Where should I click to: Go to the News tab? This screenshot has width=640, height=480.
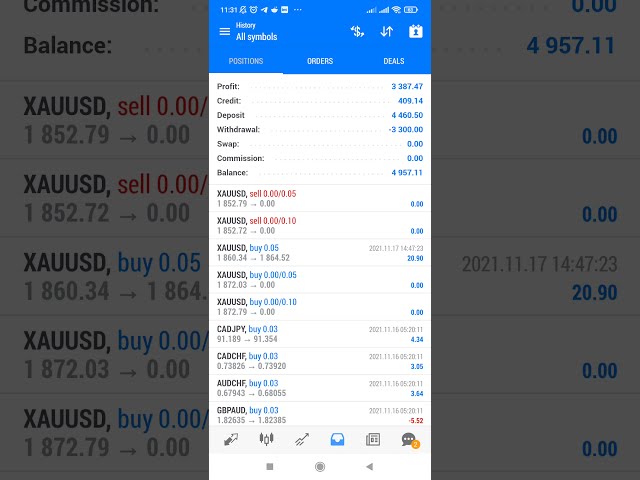coord(373,439)
